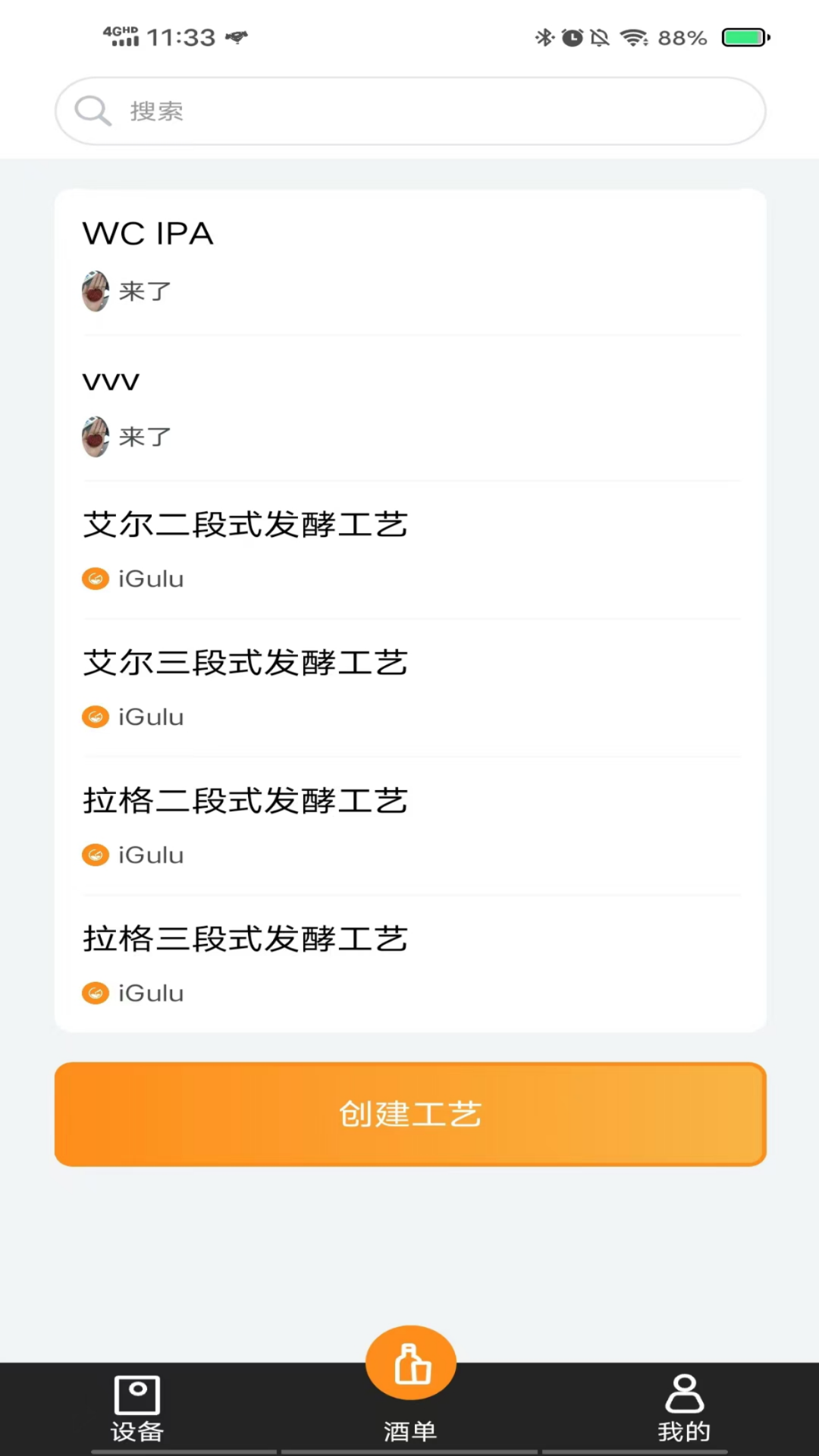Image resolution: width=819 pixels, height=1456 pixels.
Task: Tap the iGulu logo beside 艾尔二段式发酵工艺
Action: (x=96, y=578)
